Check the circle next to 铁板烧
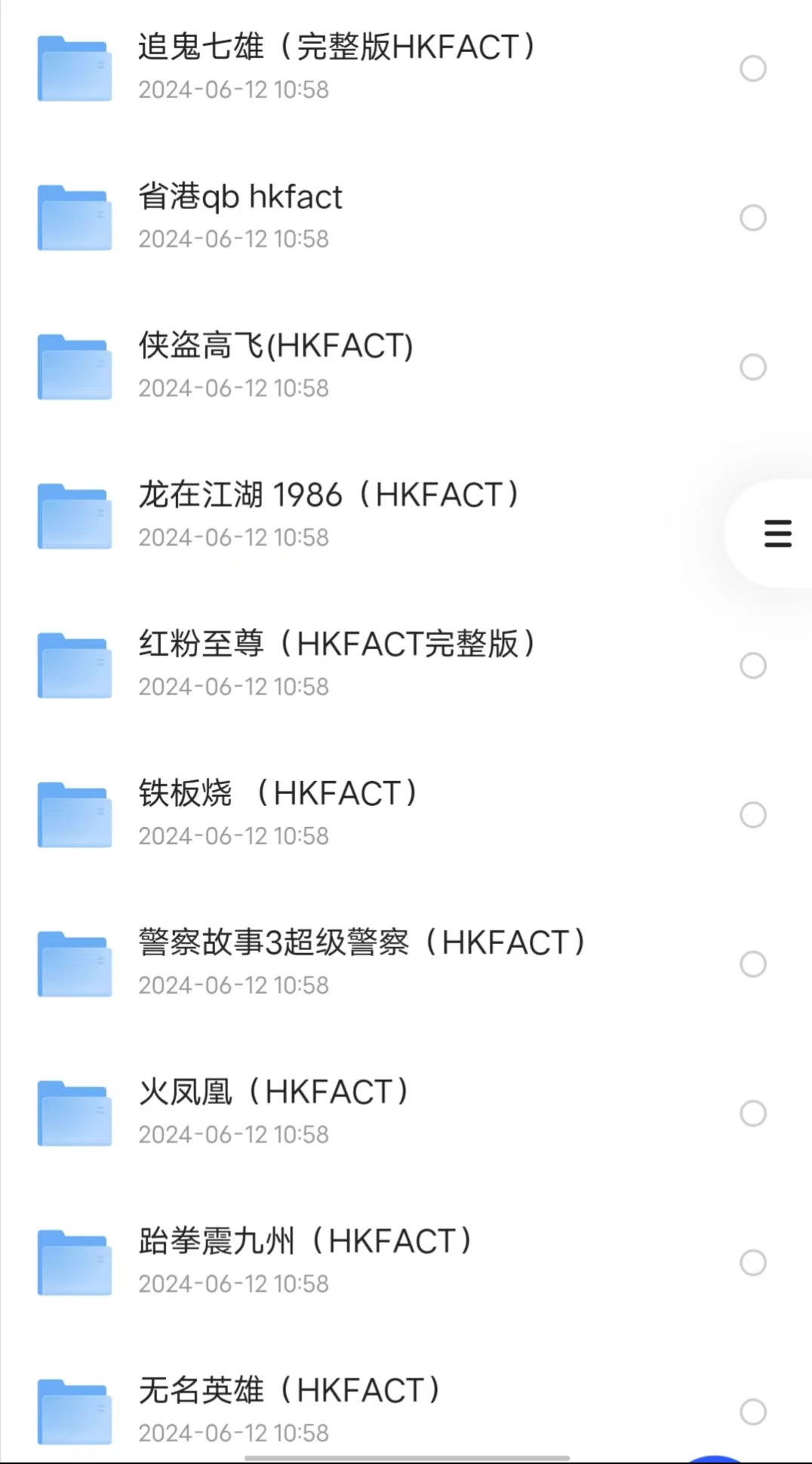Screen dimensions: 812x1464 click(752, 815)
